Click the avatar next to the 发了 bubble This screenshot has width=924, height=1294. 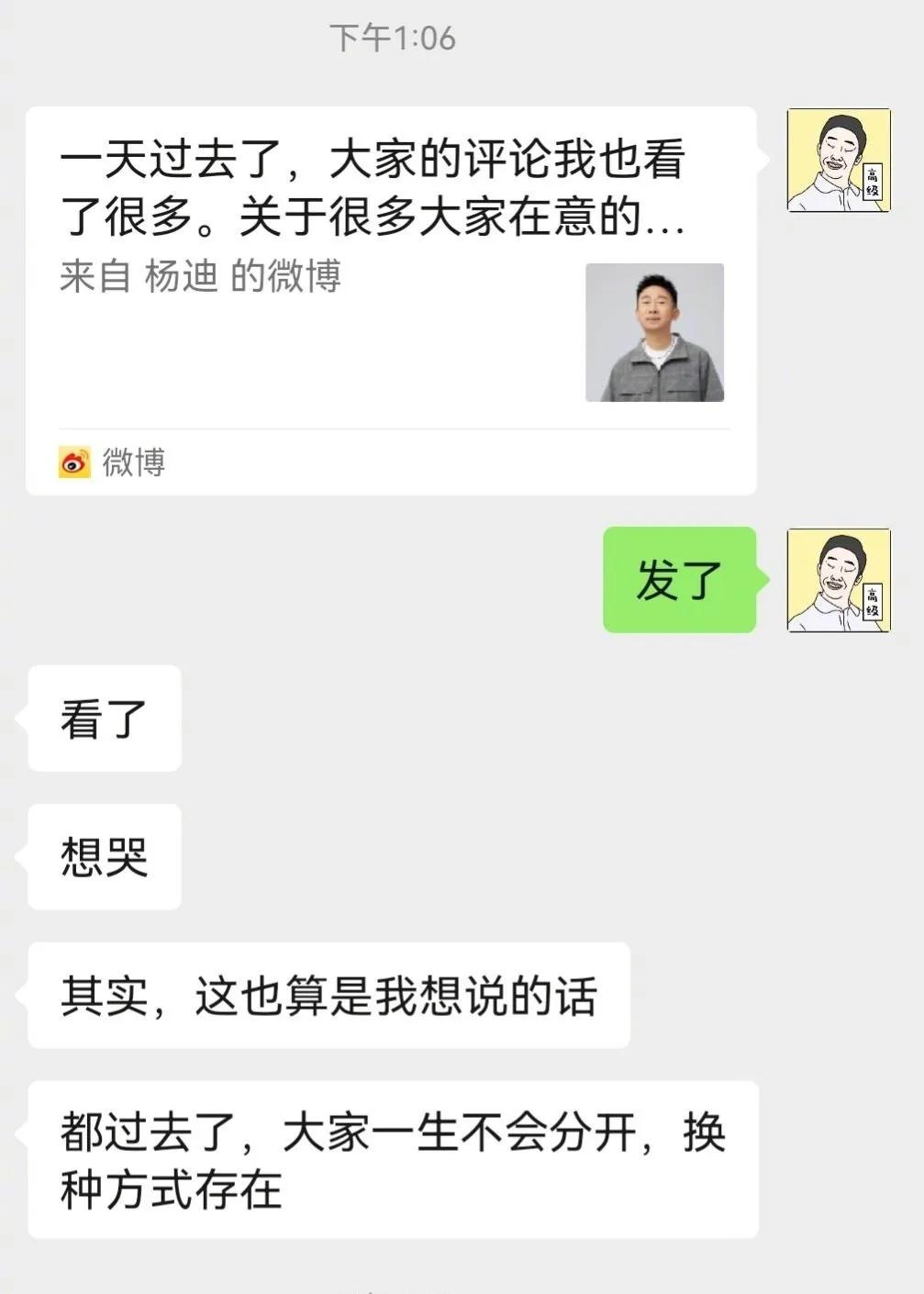pos(840,581)
